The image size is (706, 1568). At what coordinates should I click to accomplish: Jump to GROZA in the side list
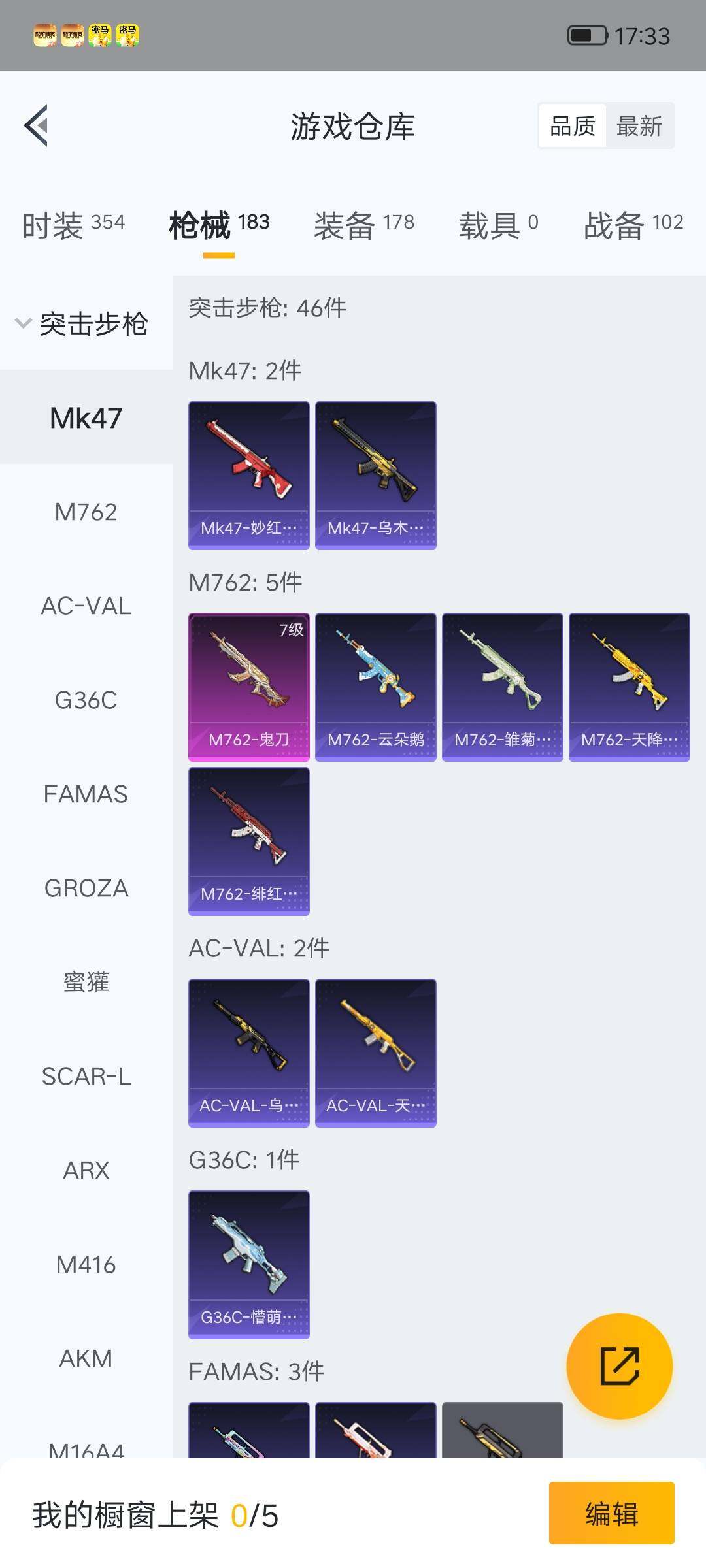click(x=86, y=889)
